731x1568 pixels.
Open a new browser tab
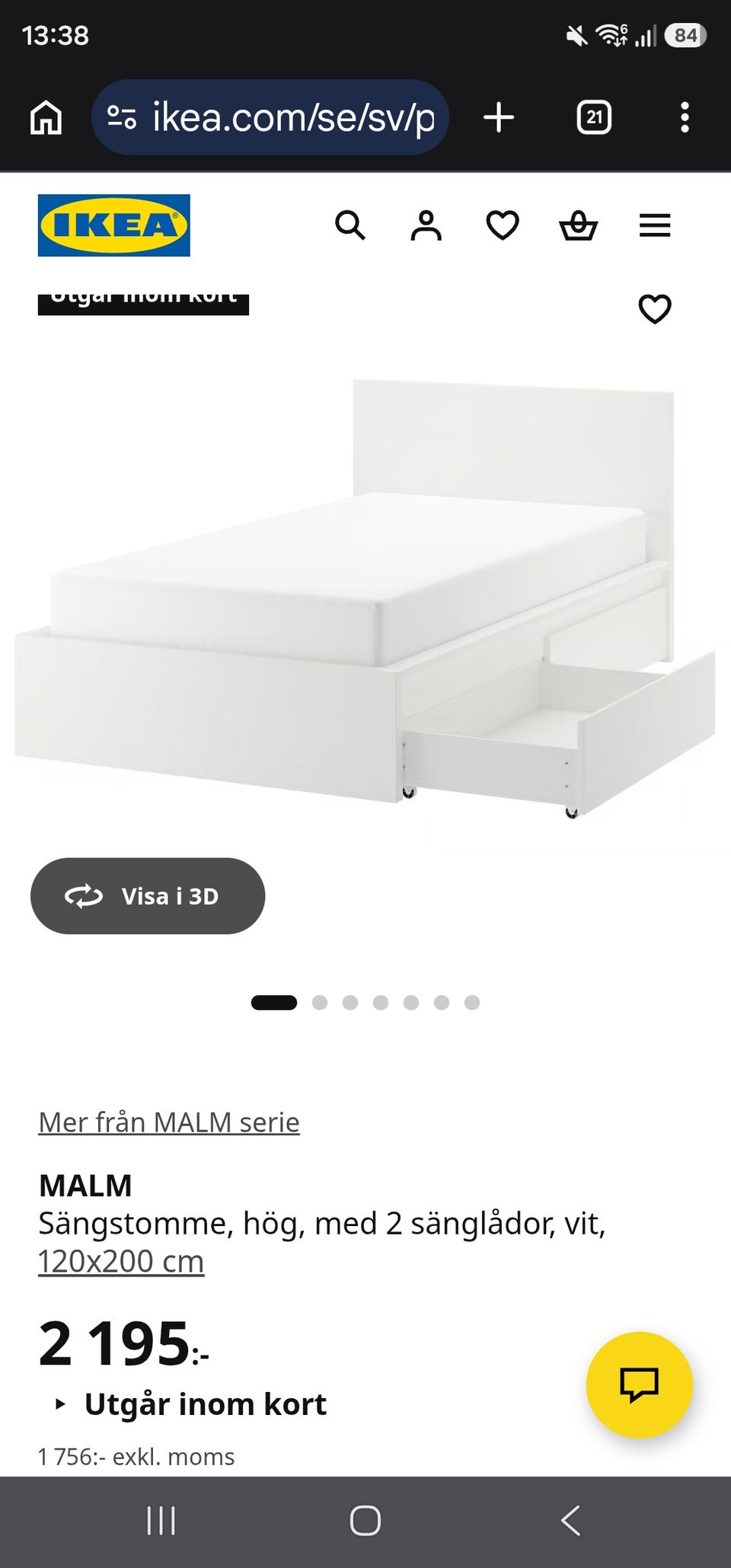point(499,117)
